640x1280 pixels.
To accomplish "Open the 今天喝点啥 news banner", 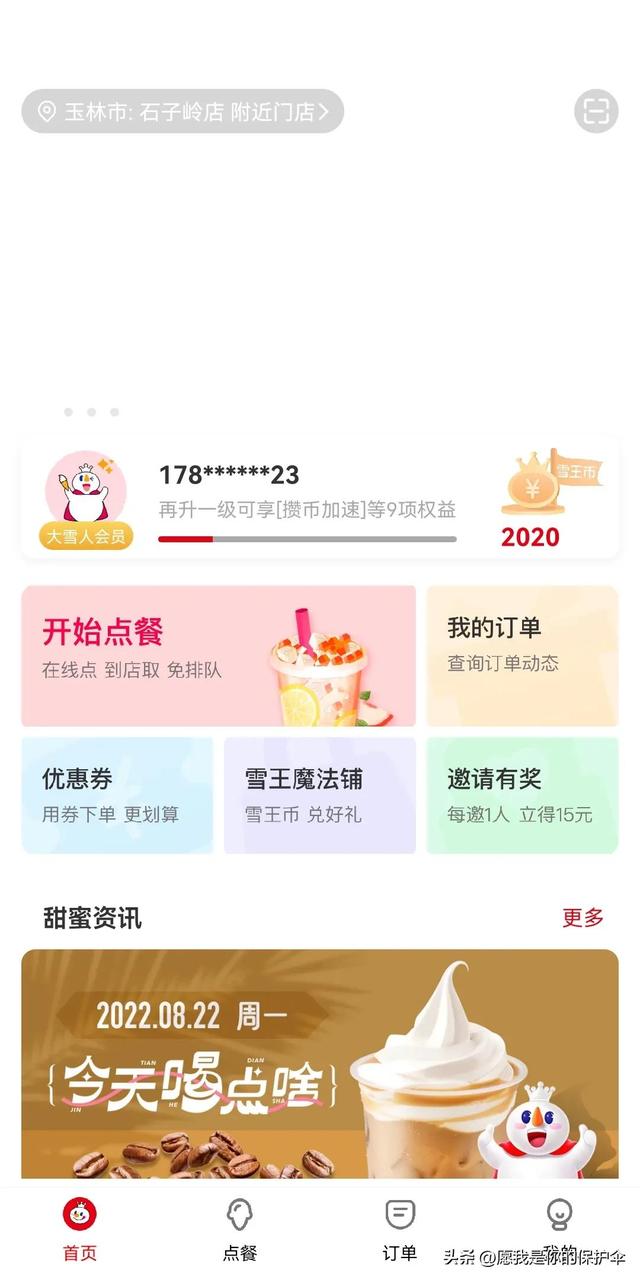I will [319, 1065].
